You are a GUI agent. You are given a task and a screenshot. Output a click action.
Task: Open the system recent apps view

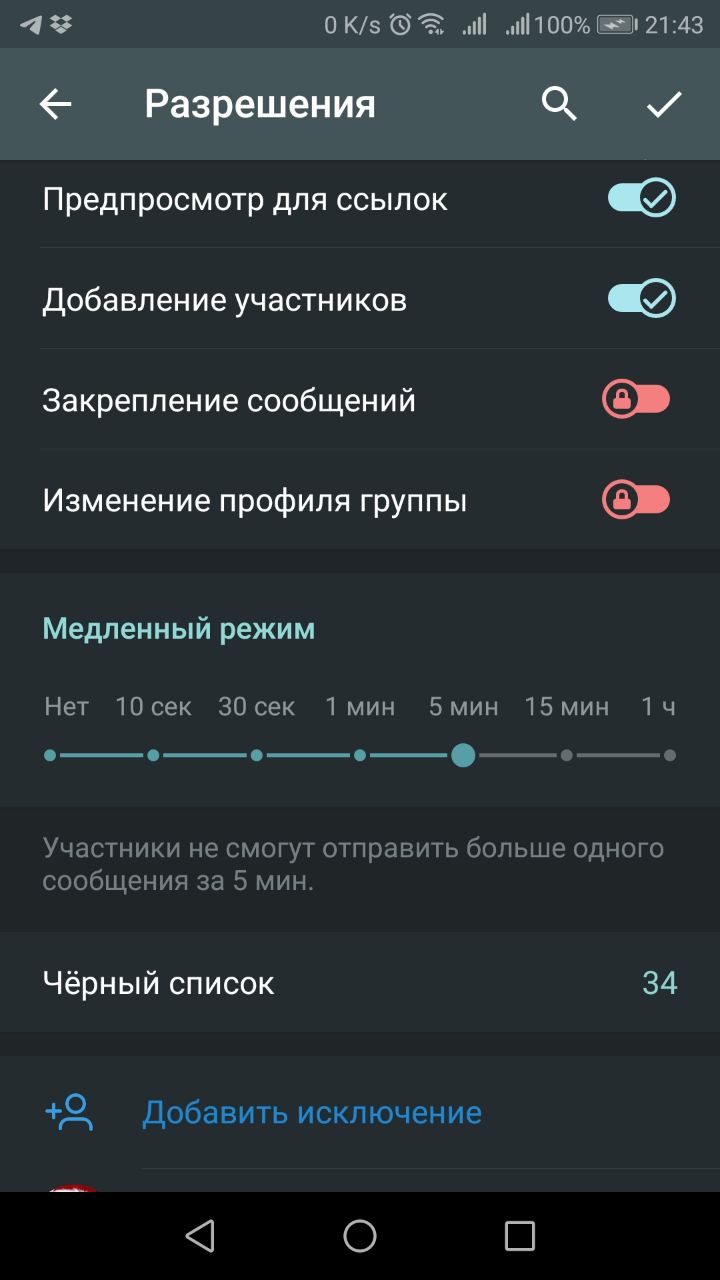pos(519,1236)
